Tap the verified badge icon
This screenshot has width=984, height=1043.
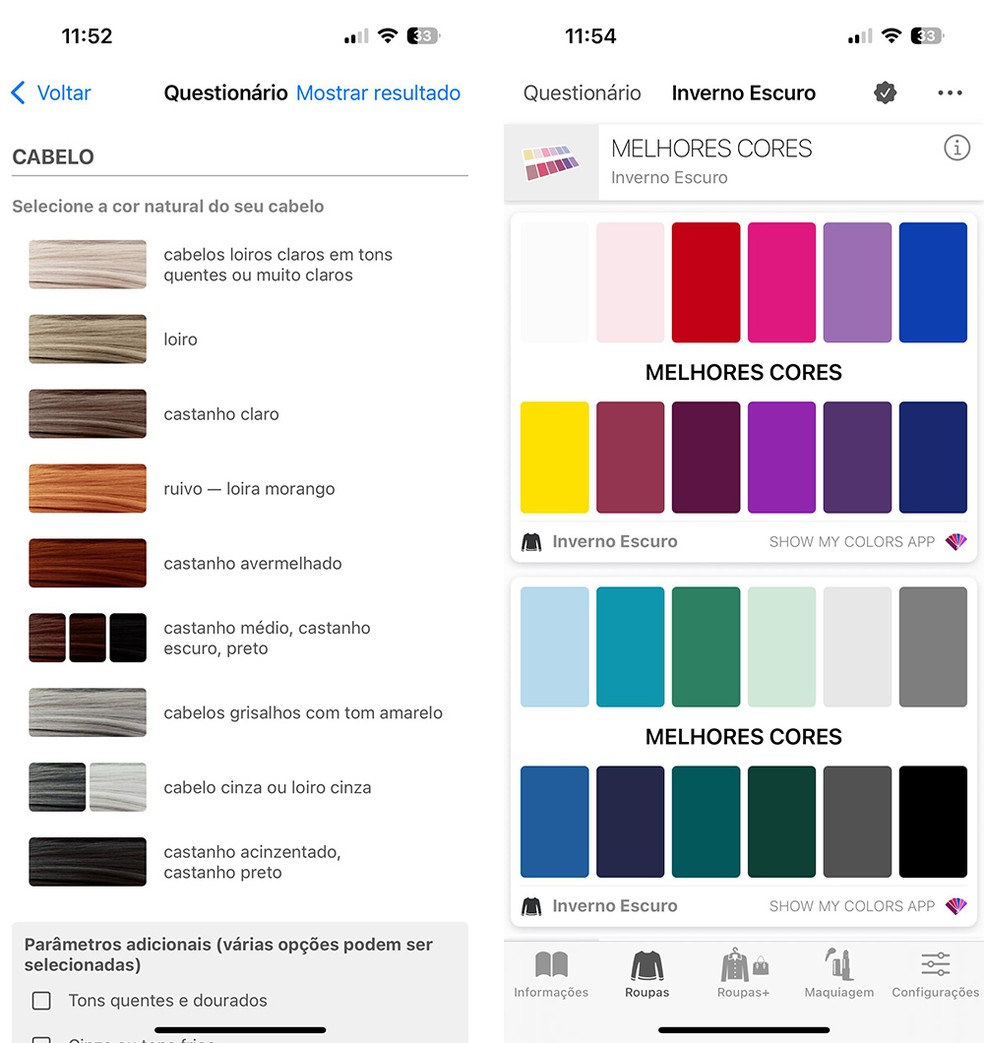click(885, 93)
